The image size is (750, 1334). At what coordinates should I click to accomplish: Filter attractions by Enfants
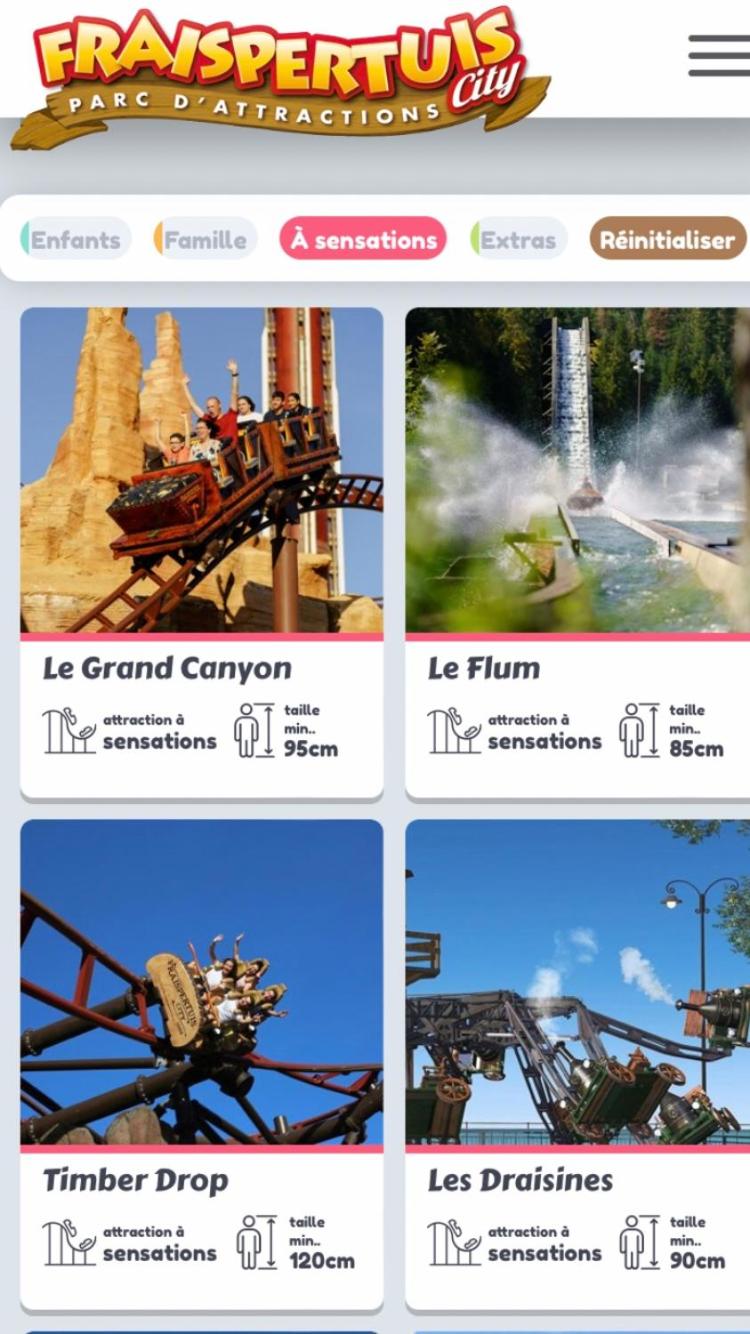pos(76,240)
